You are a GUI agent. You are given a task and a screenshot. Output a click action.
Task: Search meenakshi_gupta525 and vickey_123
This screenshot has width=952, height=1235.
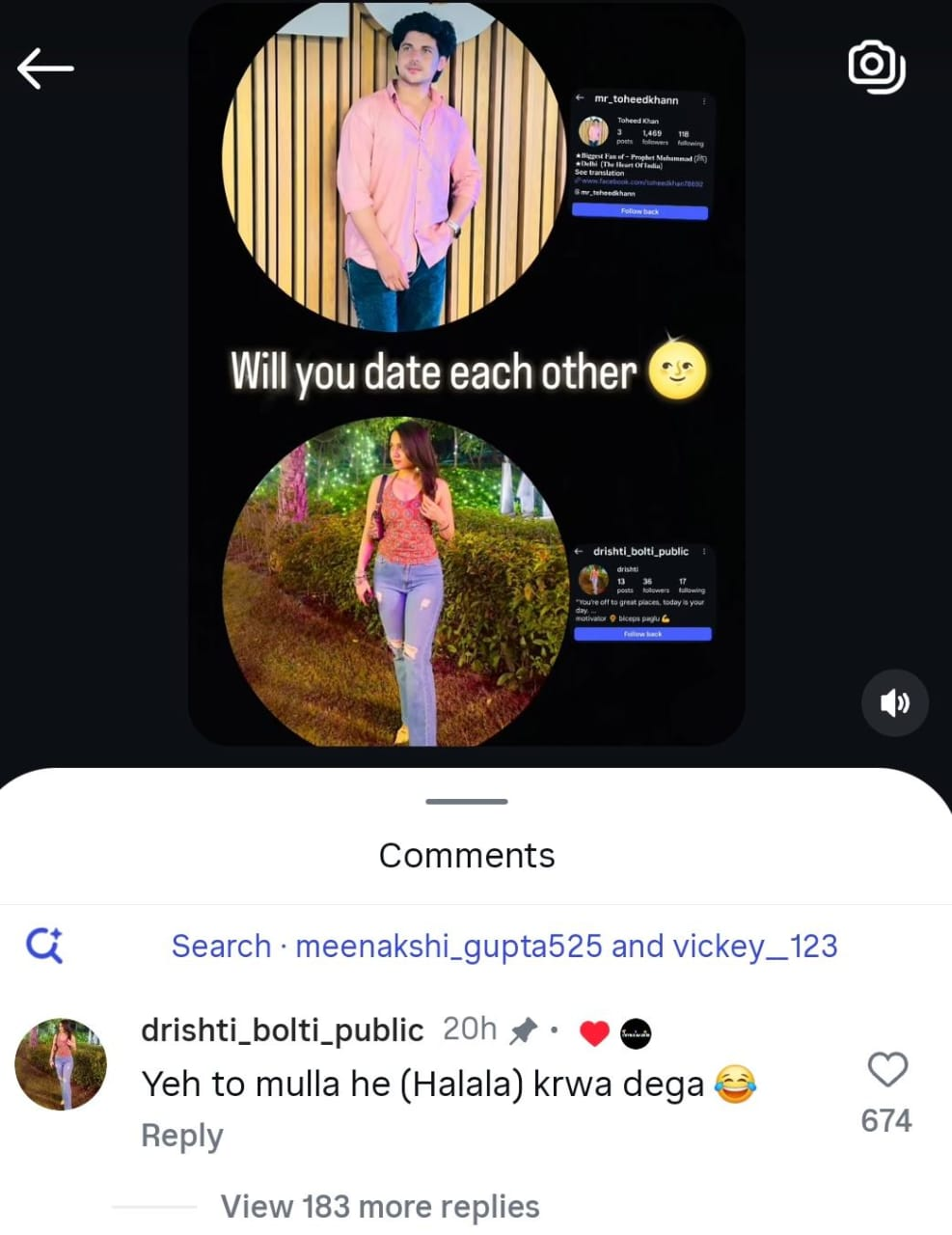[x=503, y=947]
